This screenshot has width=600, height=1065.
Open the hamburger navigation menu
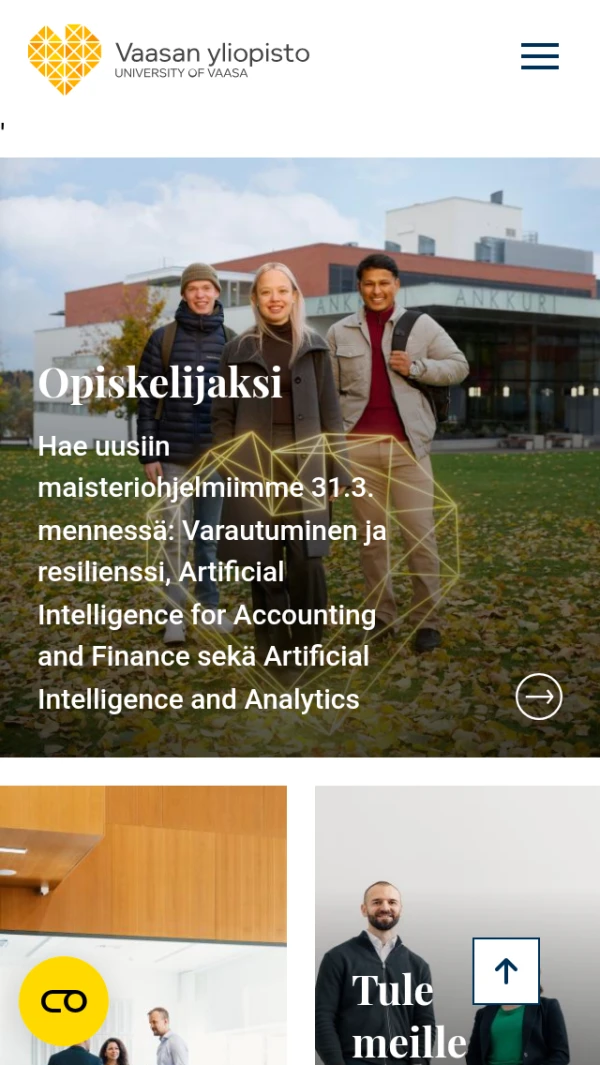539,56
